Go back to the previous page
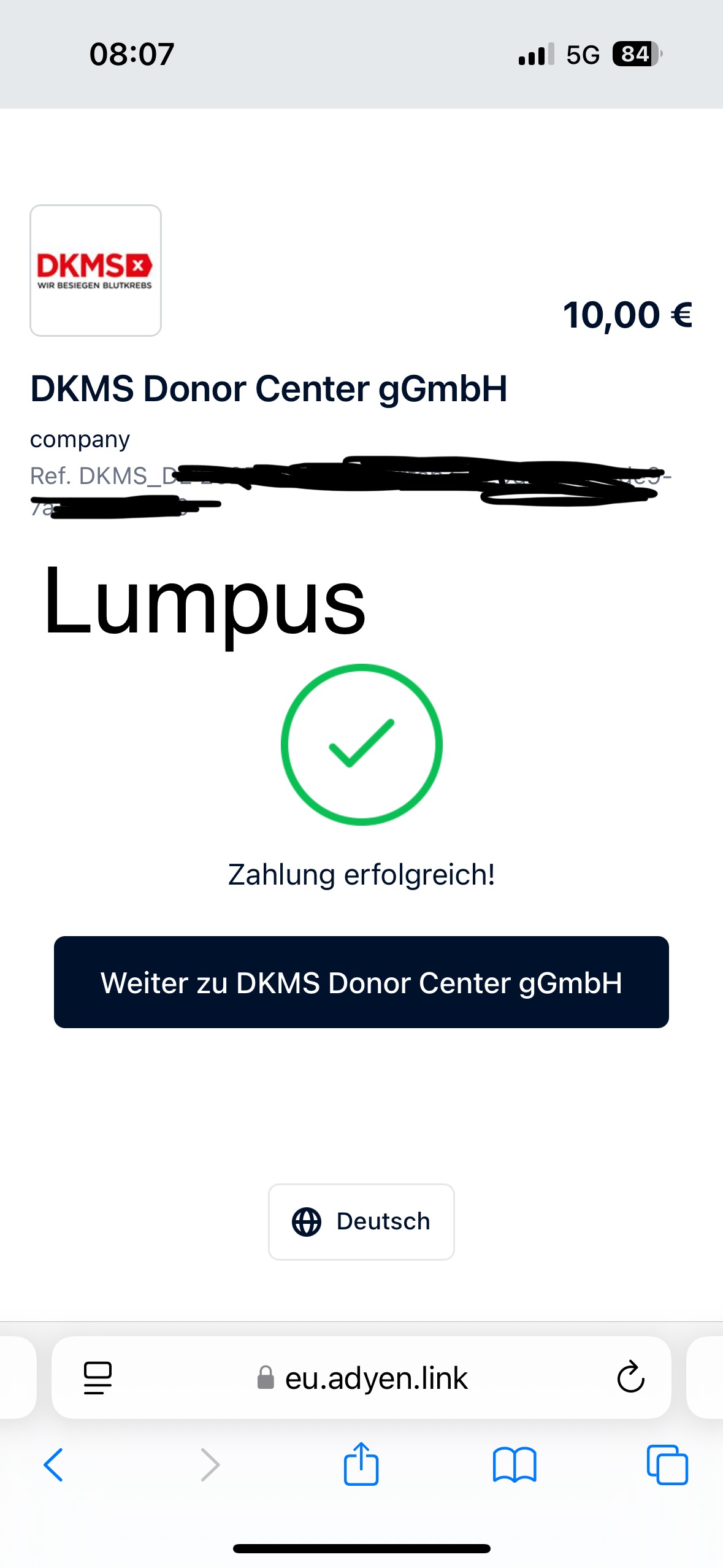Viewport: 723px width, 1568px height. tap(53, 1465)
